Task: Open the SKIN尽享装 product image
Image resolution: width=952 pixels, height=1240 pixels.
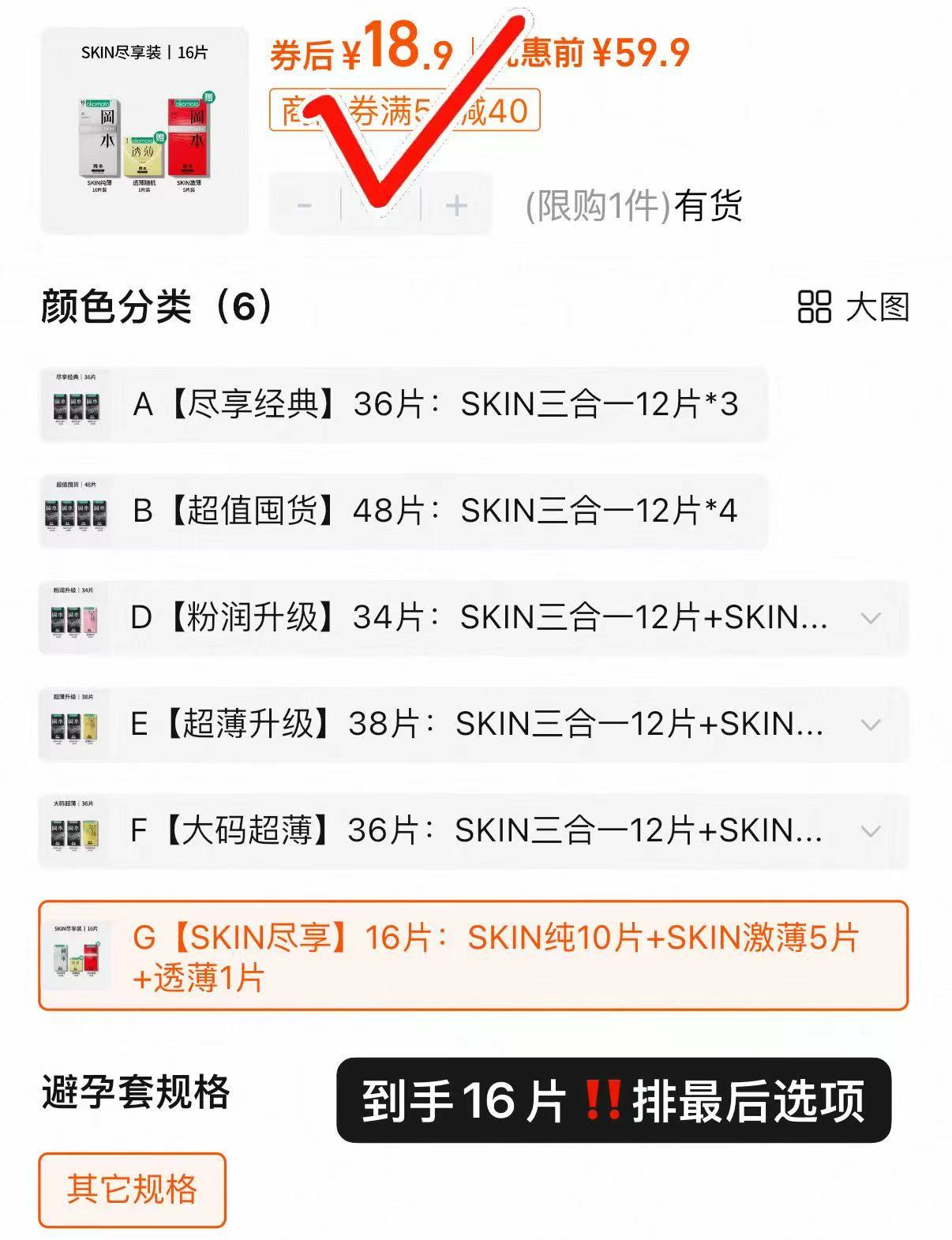Action: tap(144, 130)
